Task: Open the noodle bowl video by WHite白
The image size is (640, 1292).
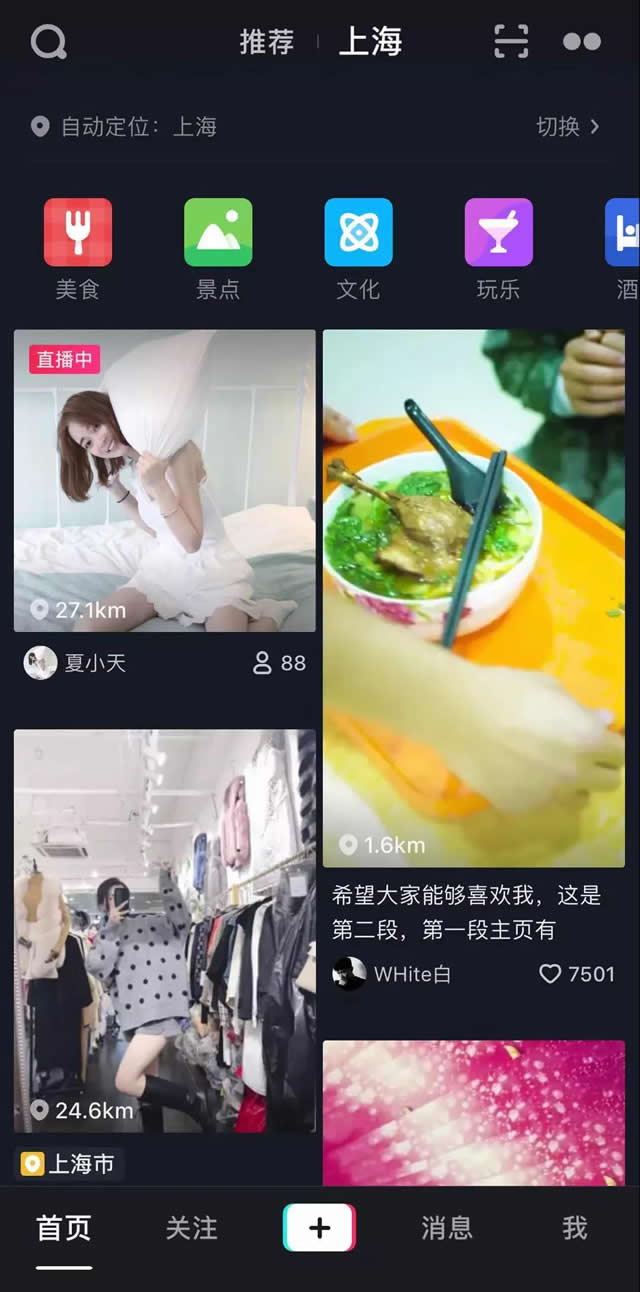Action: pyautogui.click(x=473, y=597)
